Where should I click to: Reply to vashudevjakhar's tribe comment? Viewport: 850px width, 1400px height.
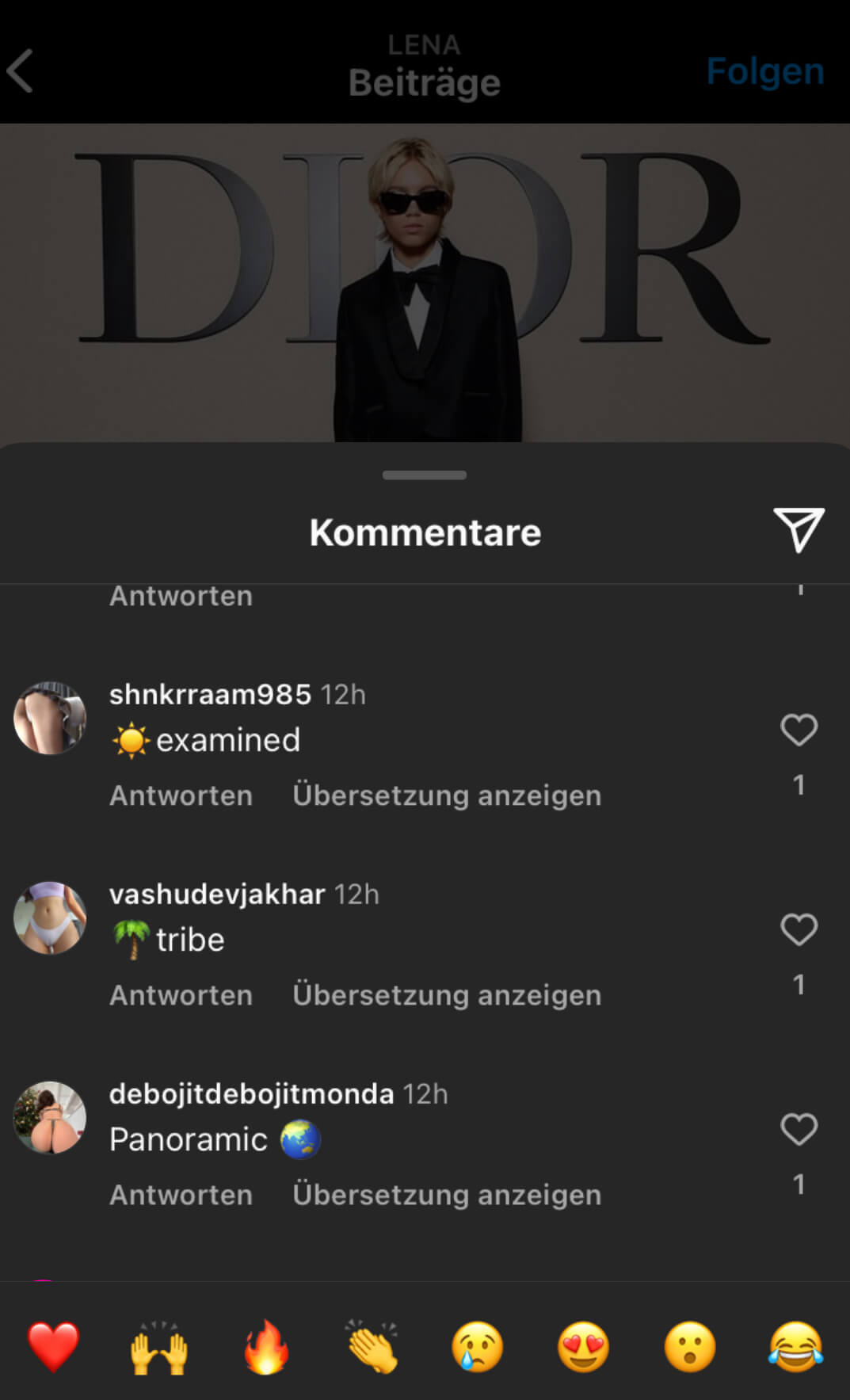coord(181,994)
